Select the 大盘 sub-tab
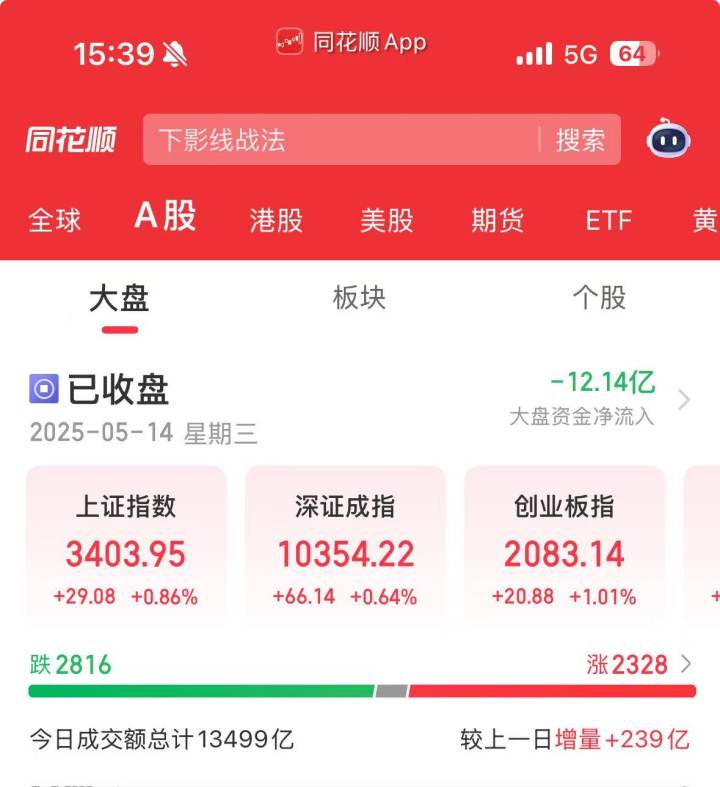This screenshot has height=787, width=720. pos(119,298)
